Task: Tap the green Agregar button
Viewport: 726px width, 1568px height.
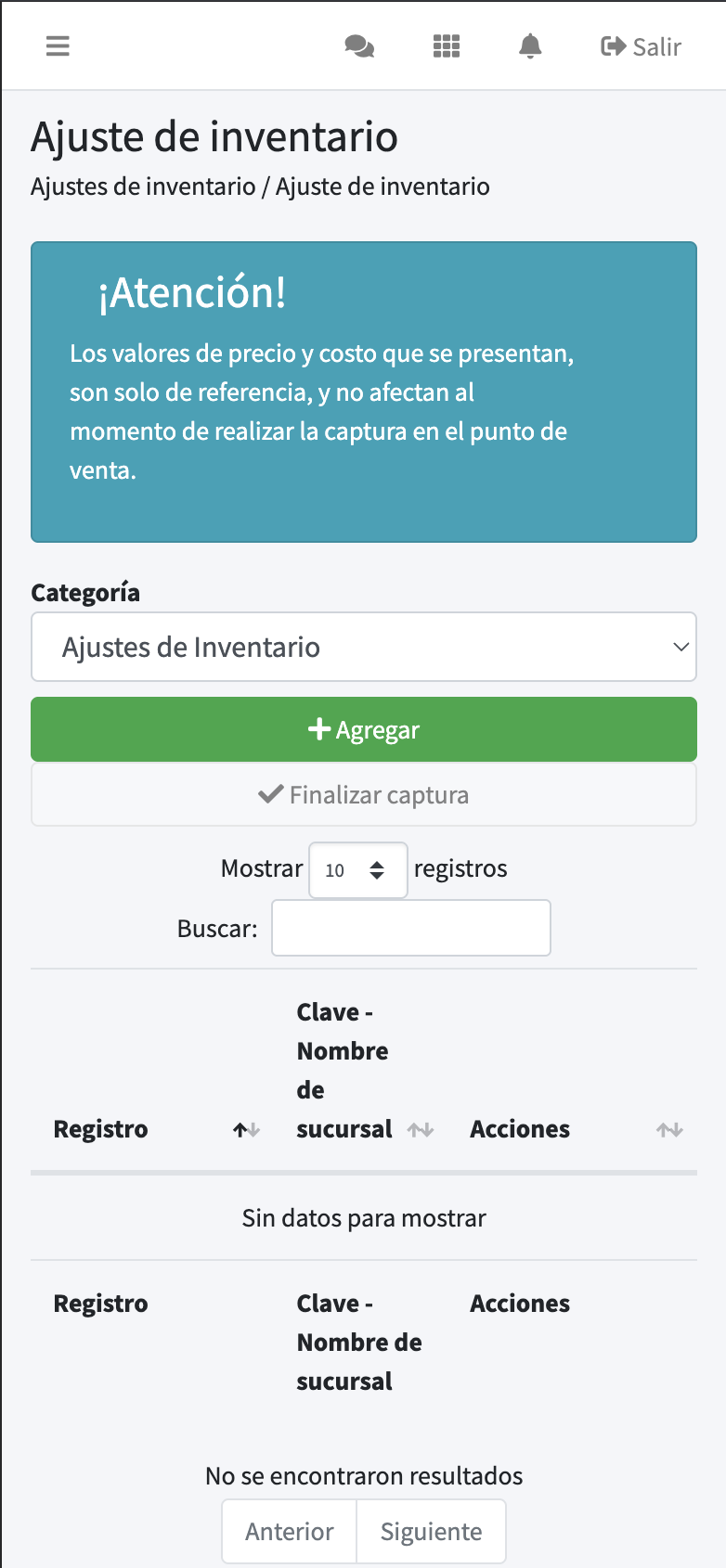Action: (x=364, y=730)
